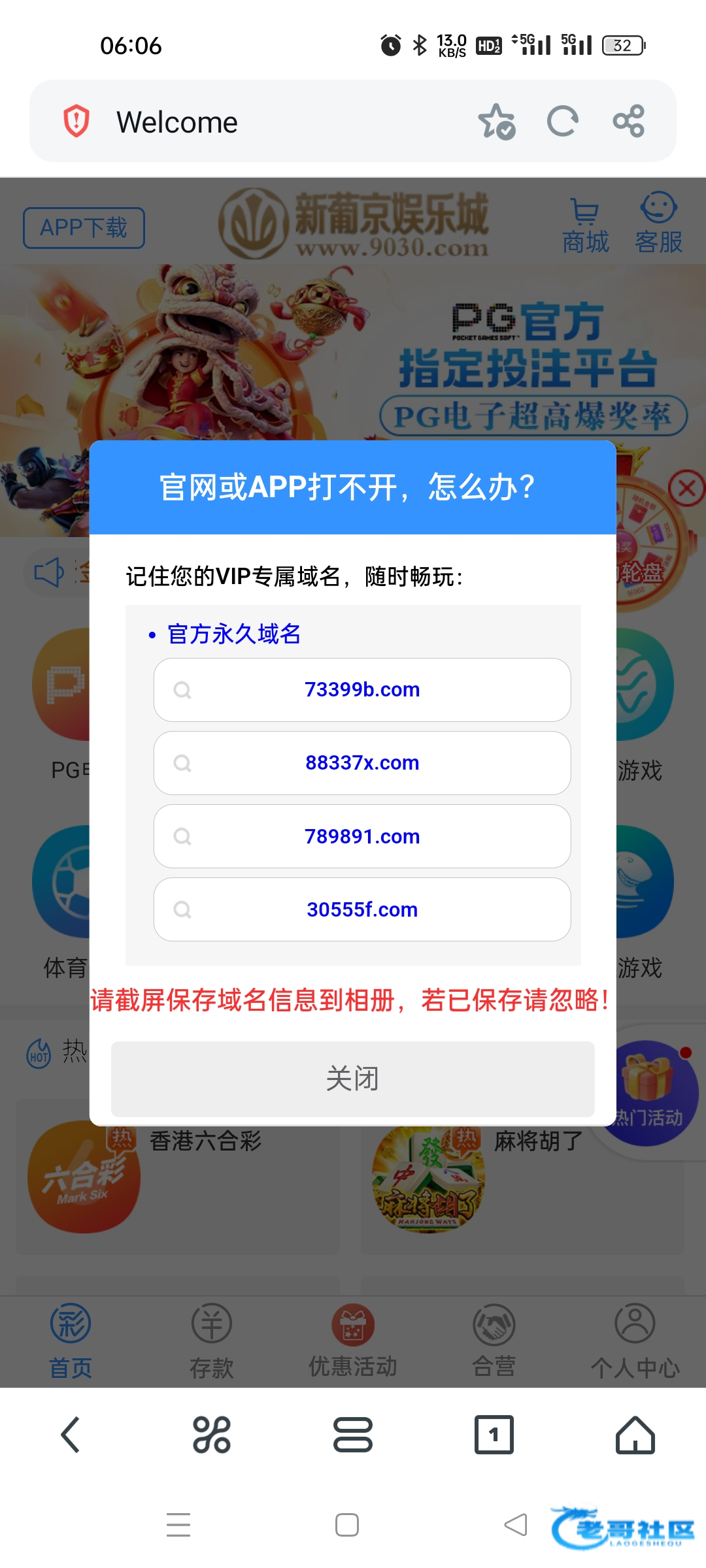The width and height of the screenshot is (706, 1568).
Task: Dismiss the red X on the roulette banner
Action: click(x=686, y=488)
